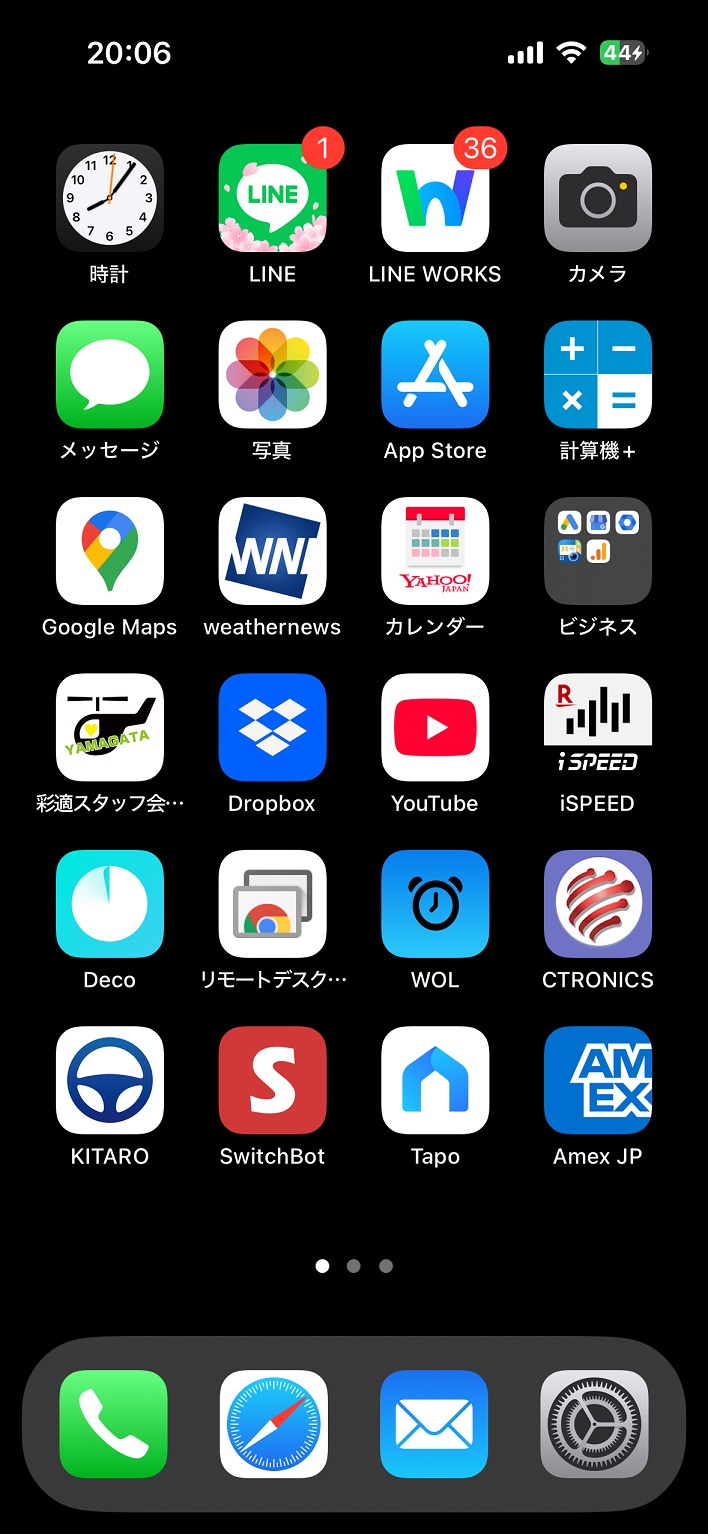Open the 計算機+ calculator

pyautogui.click(x=597, y=374)
